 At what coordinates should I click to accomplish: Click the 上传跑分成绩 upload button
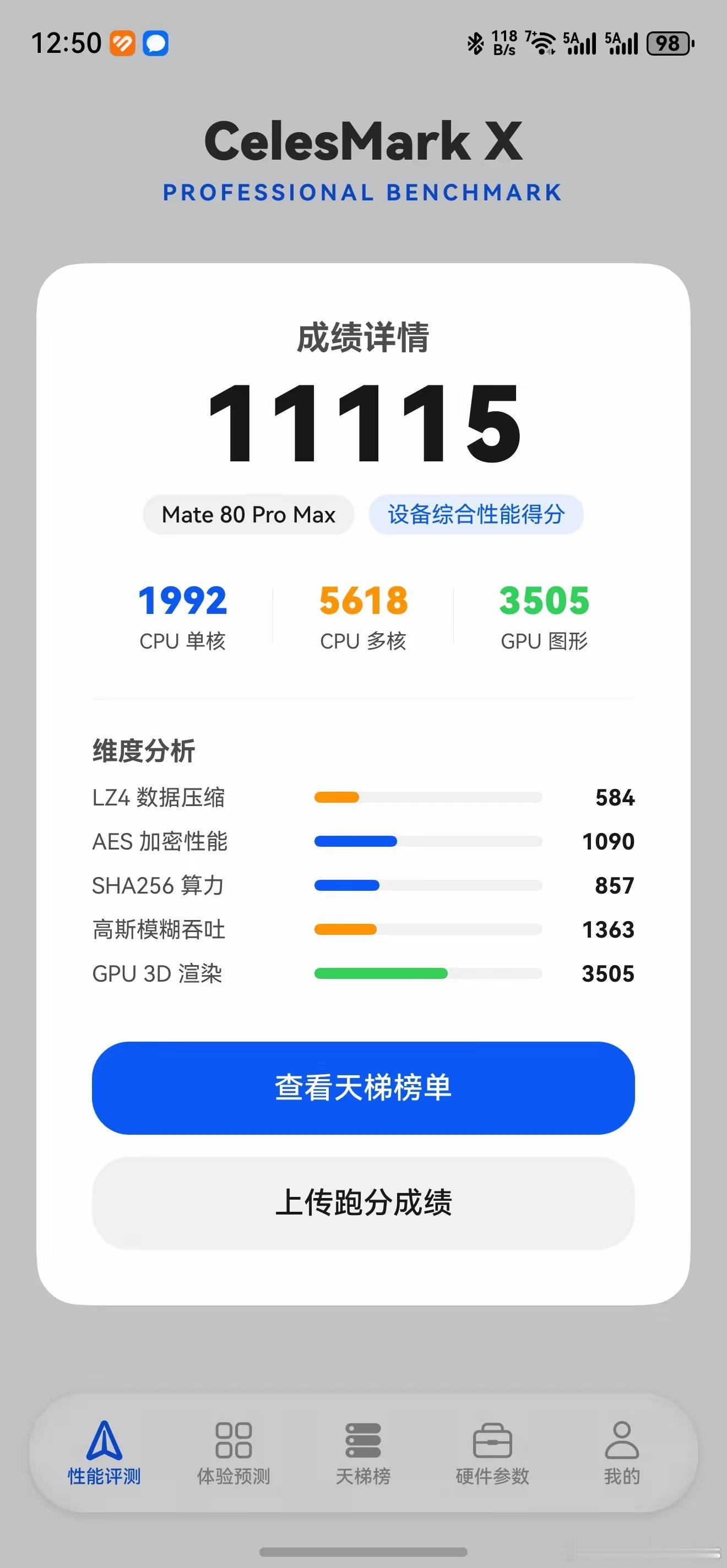(x=363, y=1204)
